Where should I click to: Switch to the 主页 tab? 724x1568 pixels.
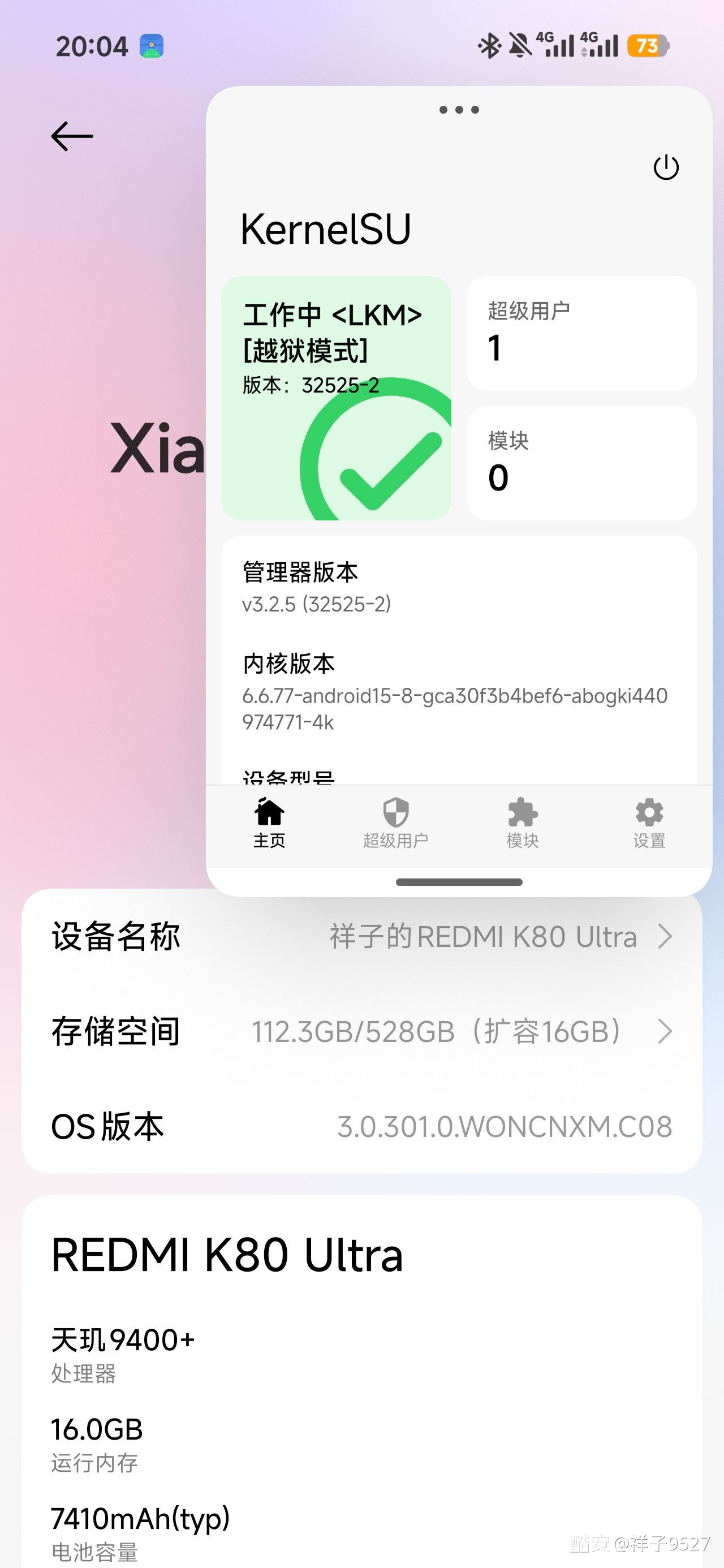(x=269, y=824)
